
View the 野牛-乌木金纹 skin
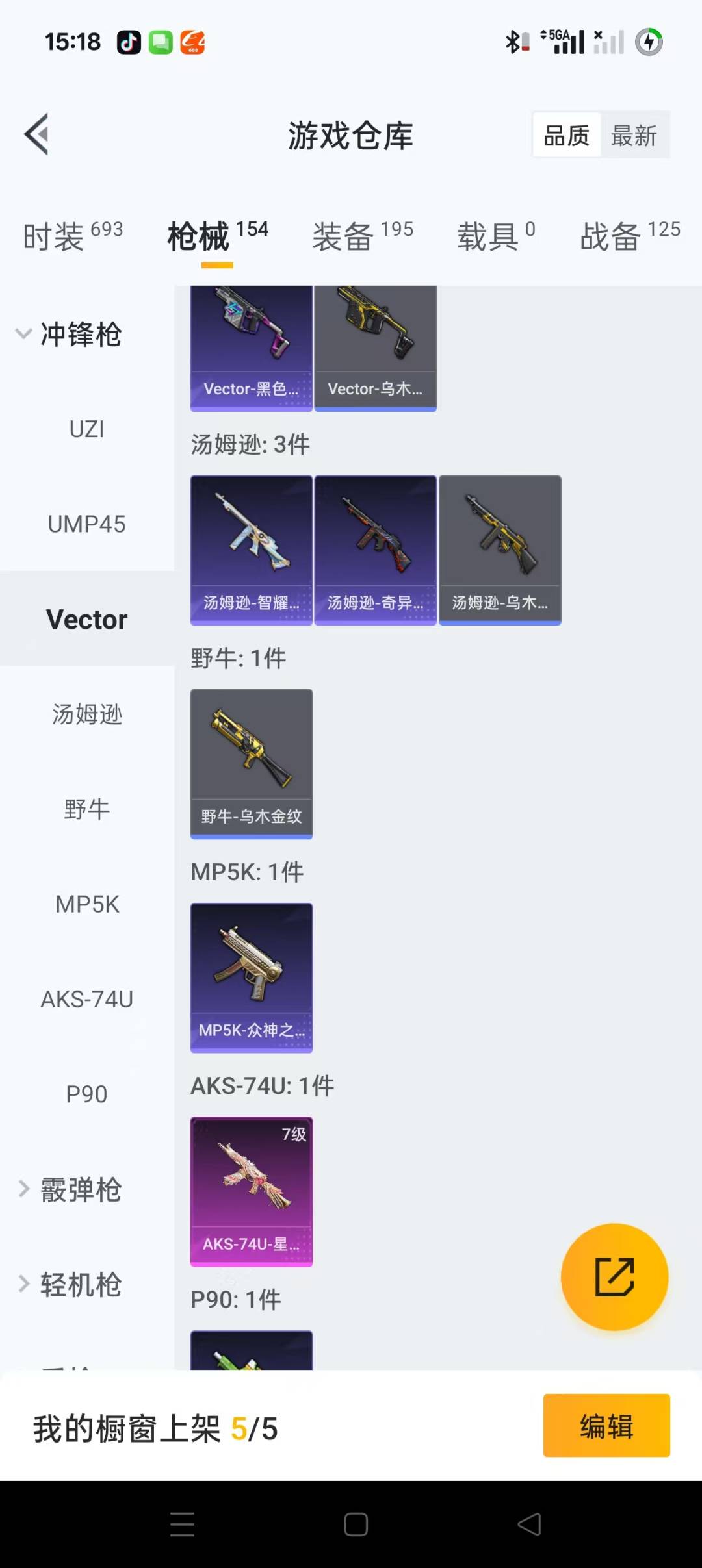pyautogui.click(x=251, y=763)
